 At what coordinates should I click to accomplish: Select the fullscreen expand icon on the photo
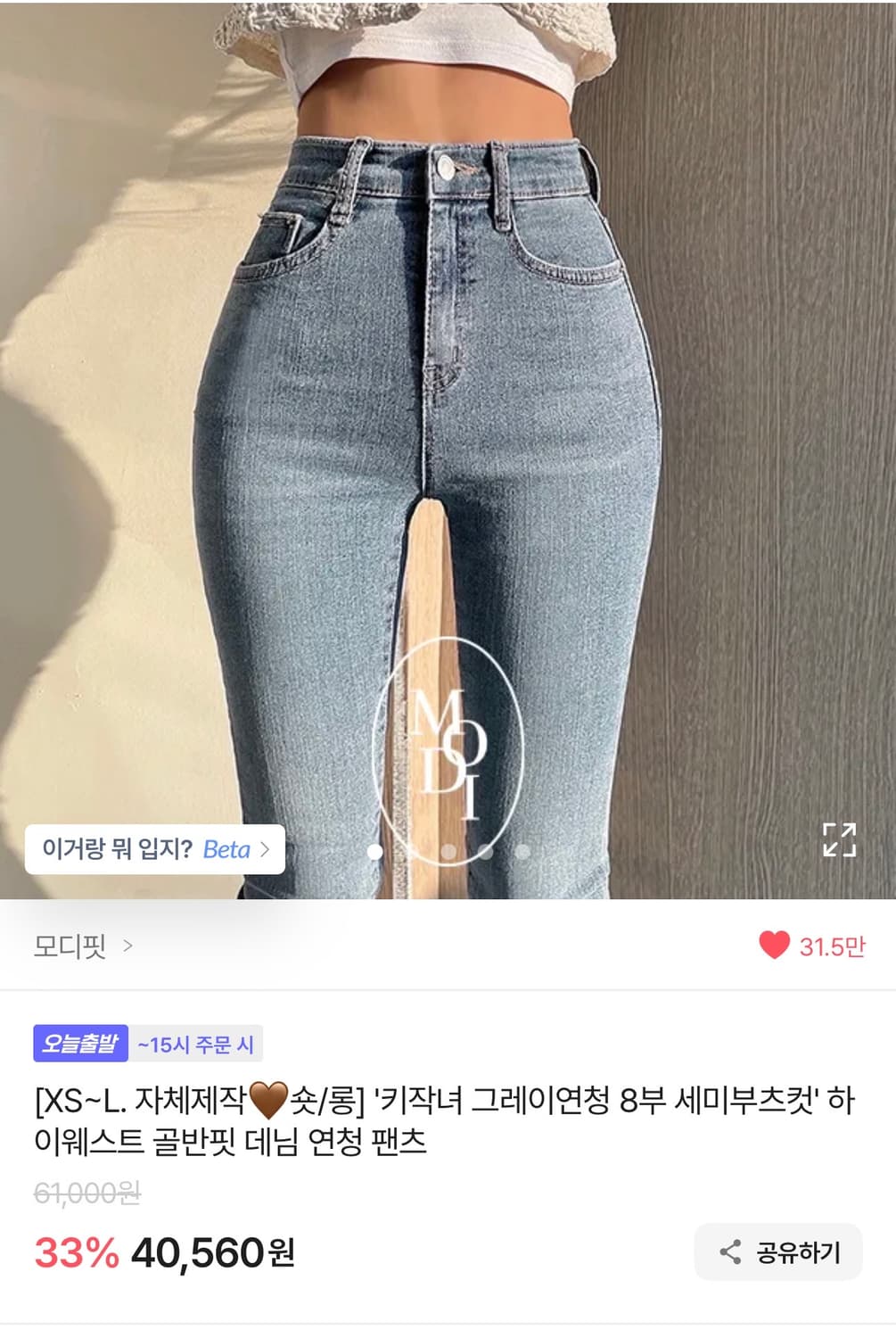point(839,838)
